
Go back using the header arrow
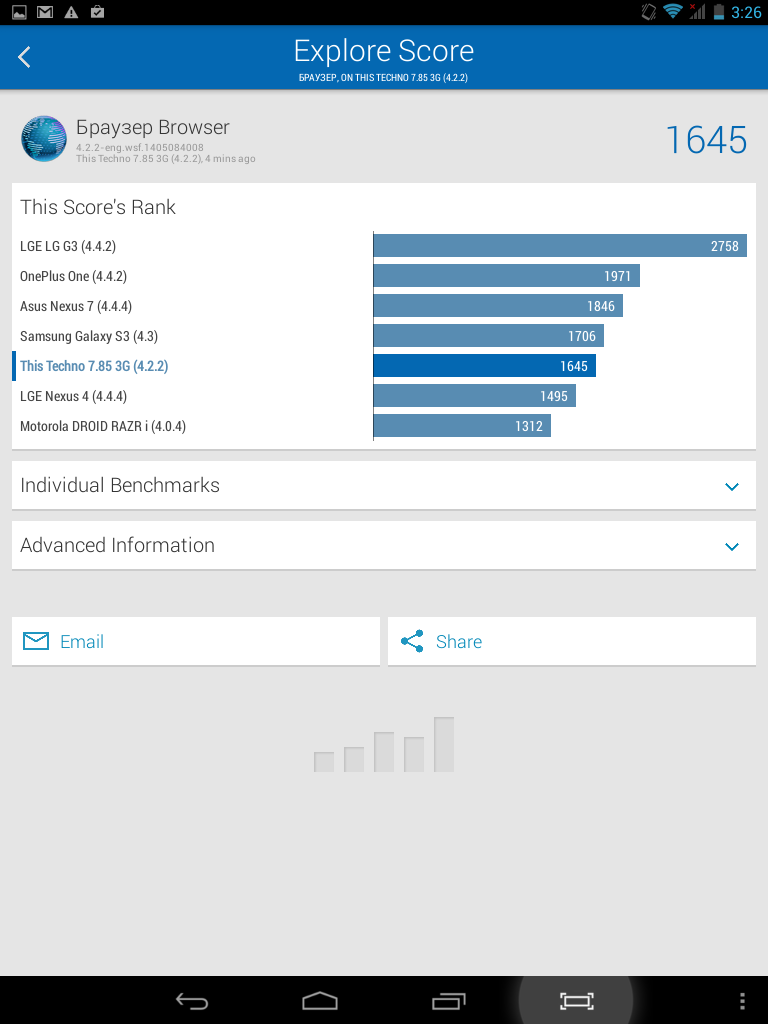click(24, 57)
